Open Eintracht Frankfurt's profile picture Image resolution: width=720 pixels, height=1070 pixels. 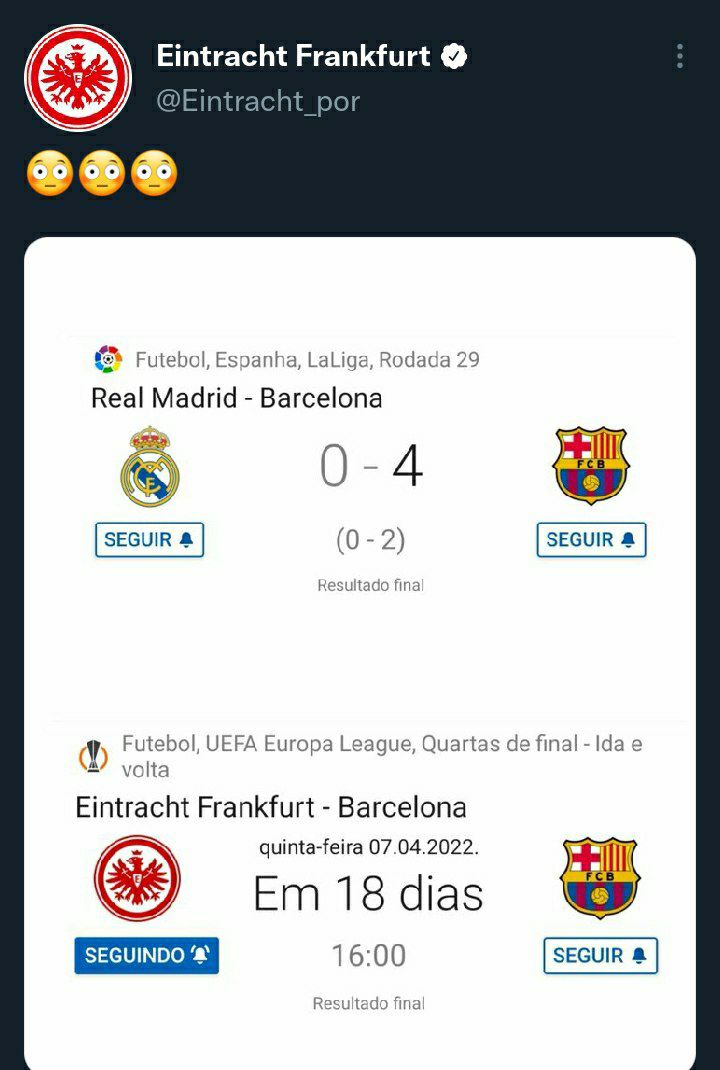78,78
